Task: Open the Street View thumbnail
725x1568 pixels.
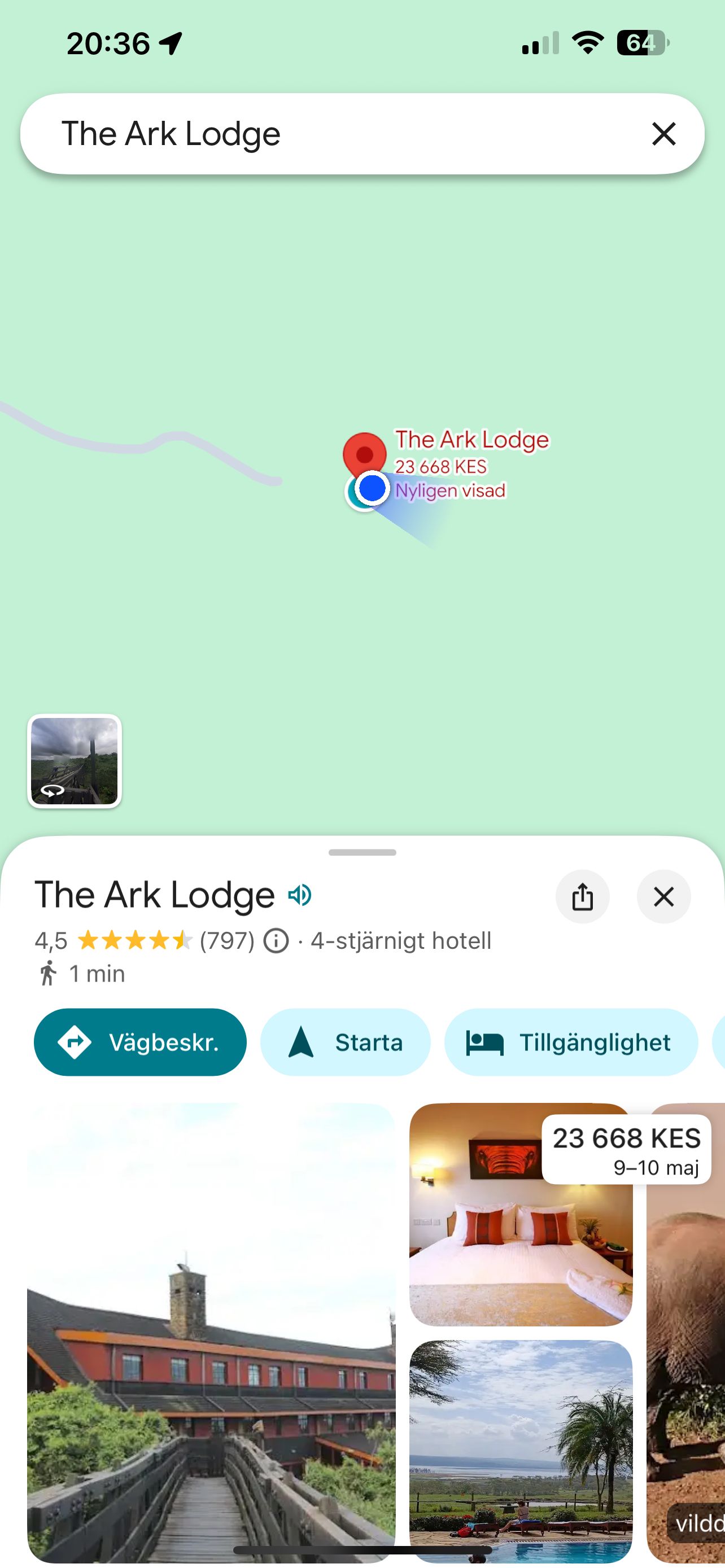Action: pyautogui.click(x=75, y=761)
